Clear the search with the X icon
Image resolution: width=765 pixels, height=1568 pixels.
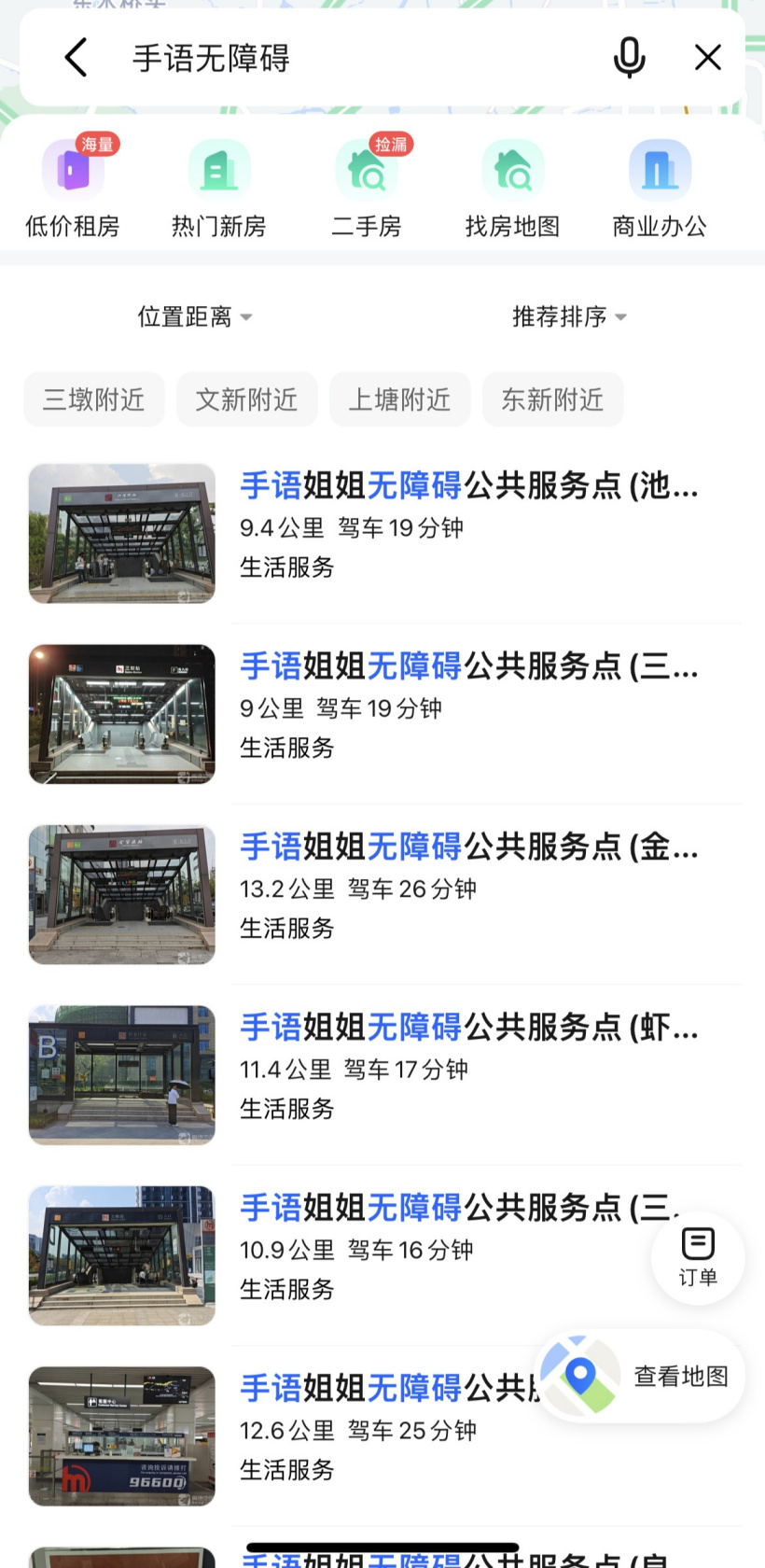click(708, 58)
